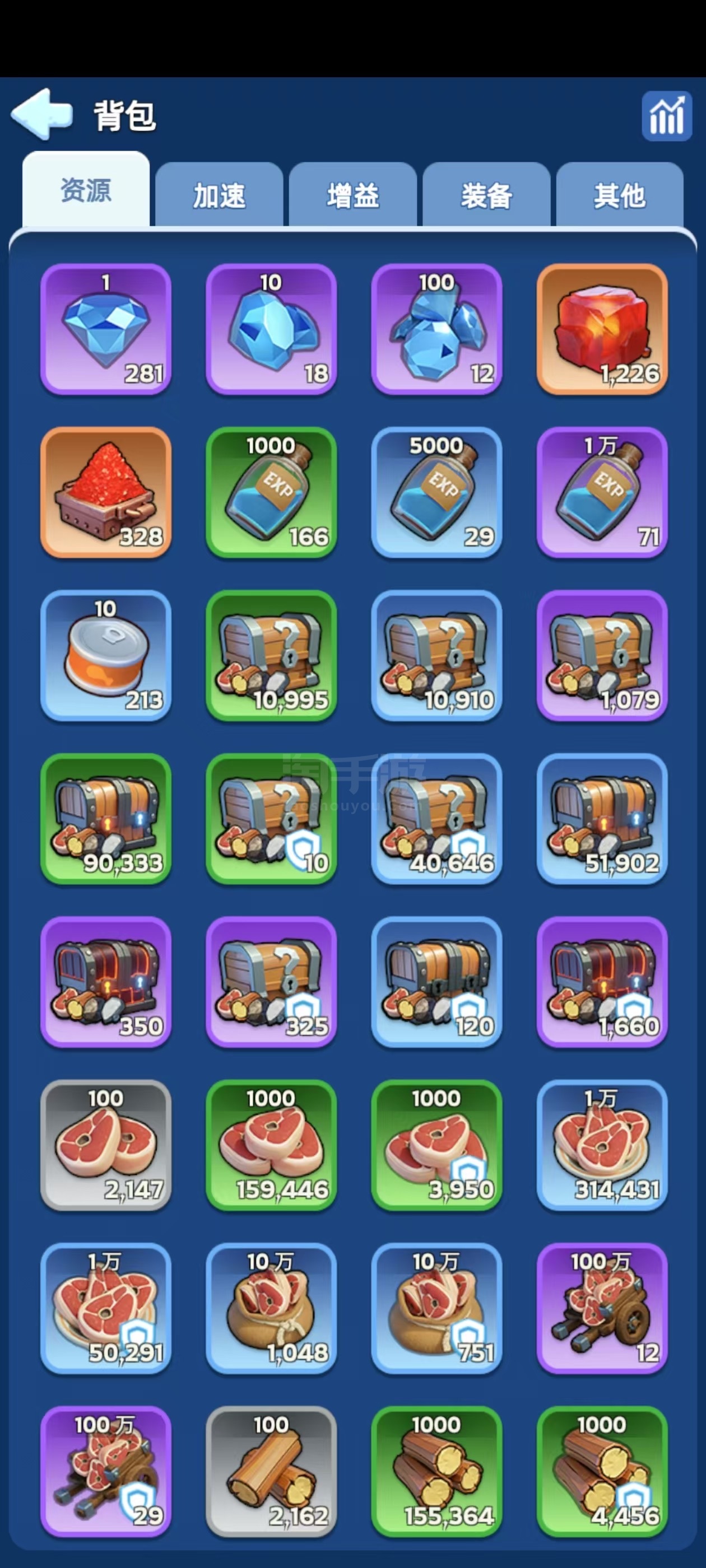Switch to the 装备 tab

point(486,195)
